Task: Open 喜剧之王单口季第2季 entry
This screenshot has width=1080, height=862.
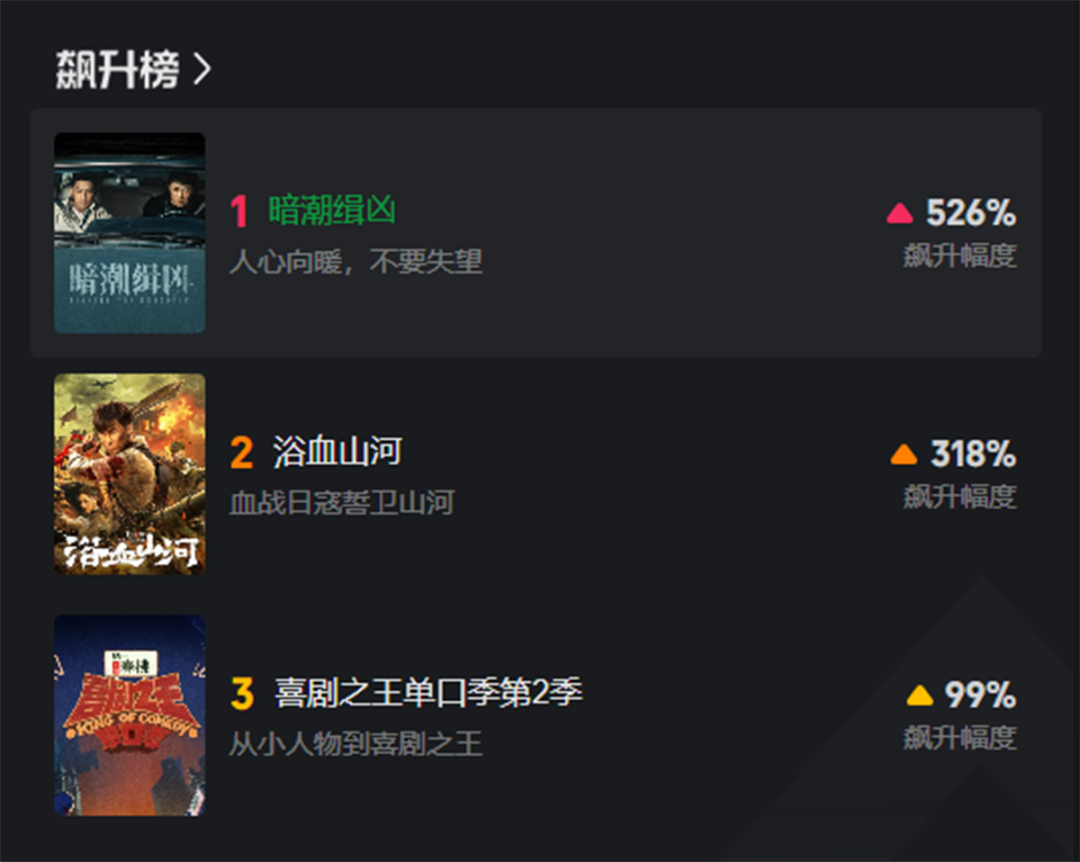Action: 427,693
